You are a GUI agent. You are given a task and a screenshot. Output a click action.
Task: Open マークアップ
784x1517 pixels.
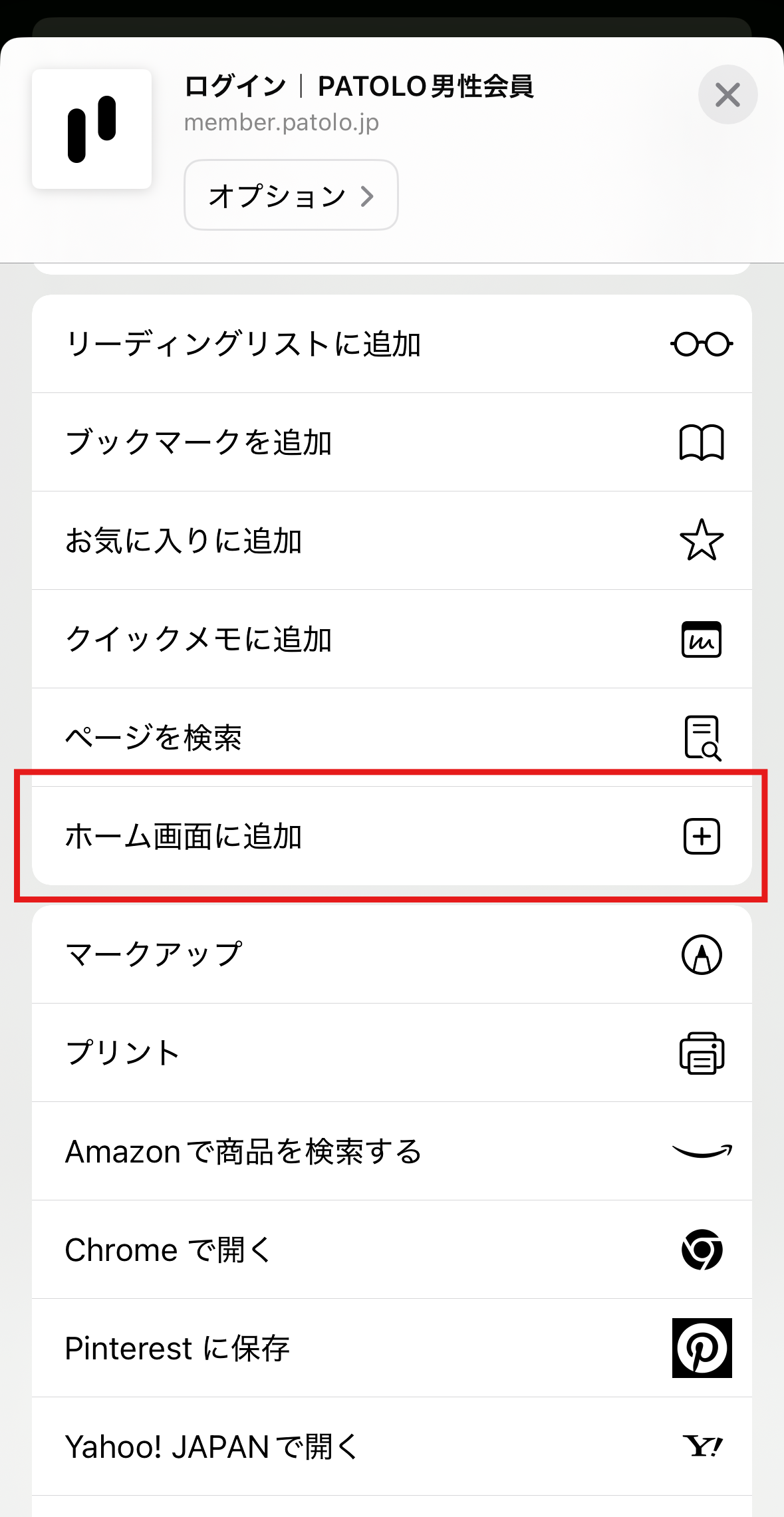(392, 954)
